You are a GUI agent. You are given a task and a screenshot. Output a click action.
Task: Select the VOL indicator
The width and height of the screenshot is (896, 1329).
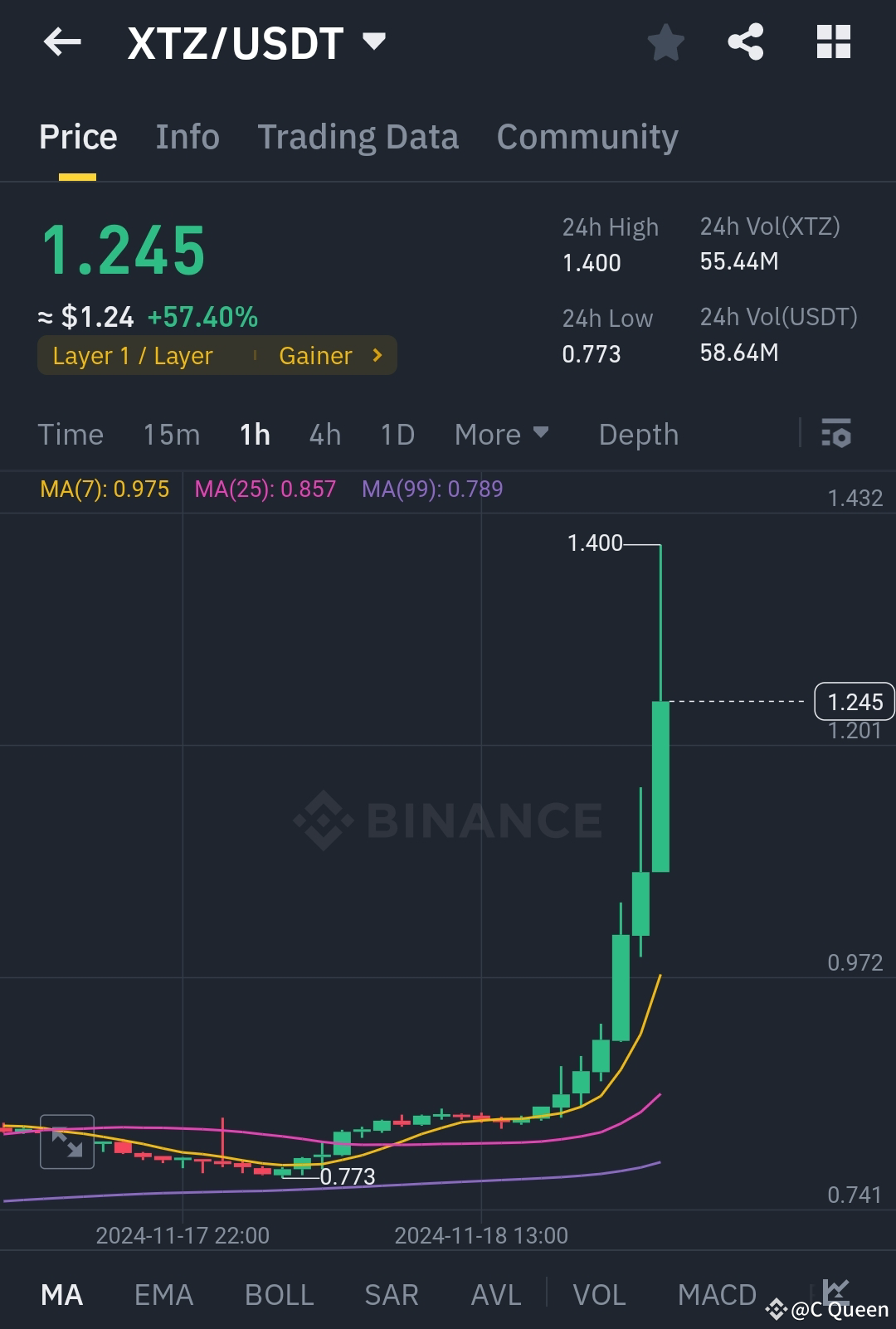599,1294
